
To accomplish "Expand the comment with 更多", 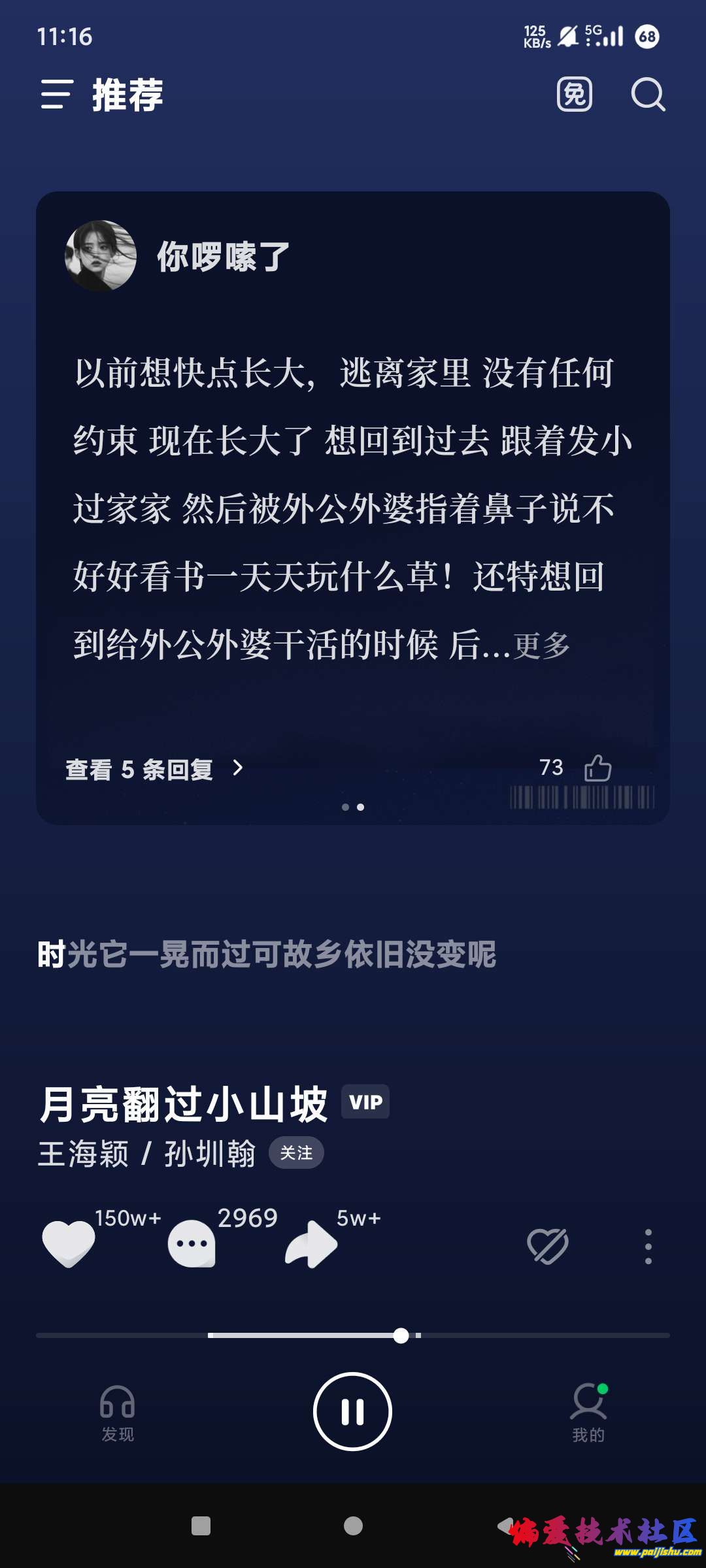I will point(542,646).
